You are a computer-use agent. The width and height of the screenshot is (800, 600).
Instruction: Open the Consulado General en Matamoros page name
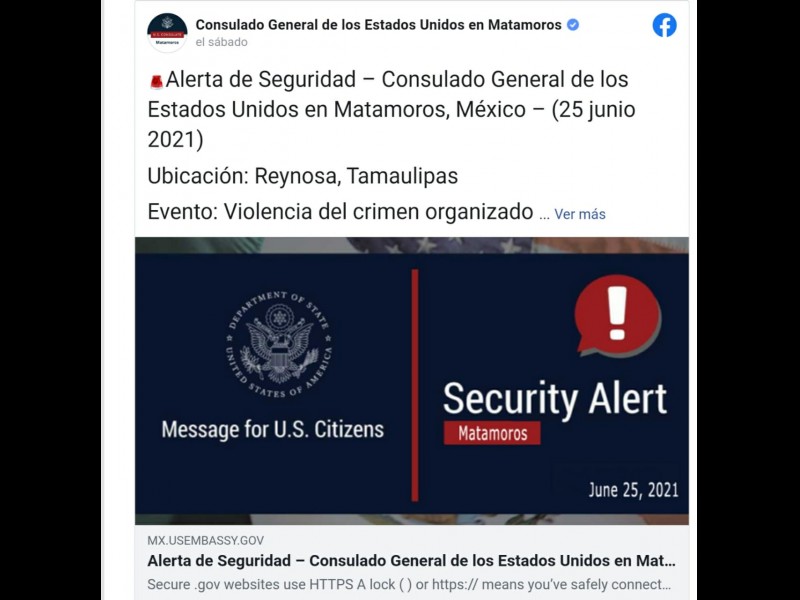(378, 25)
